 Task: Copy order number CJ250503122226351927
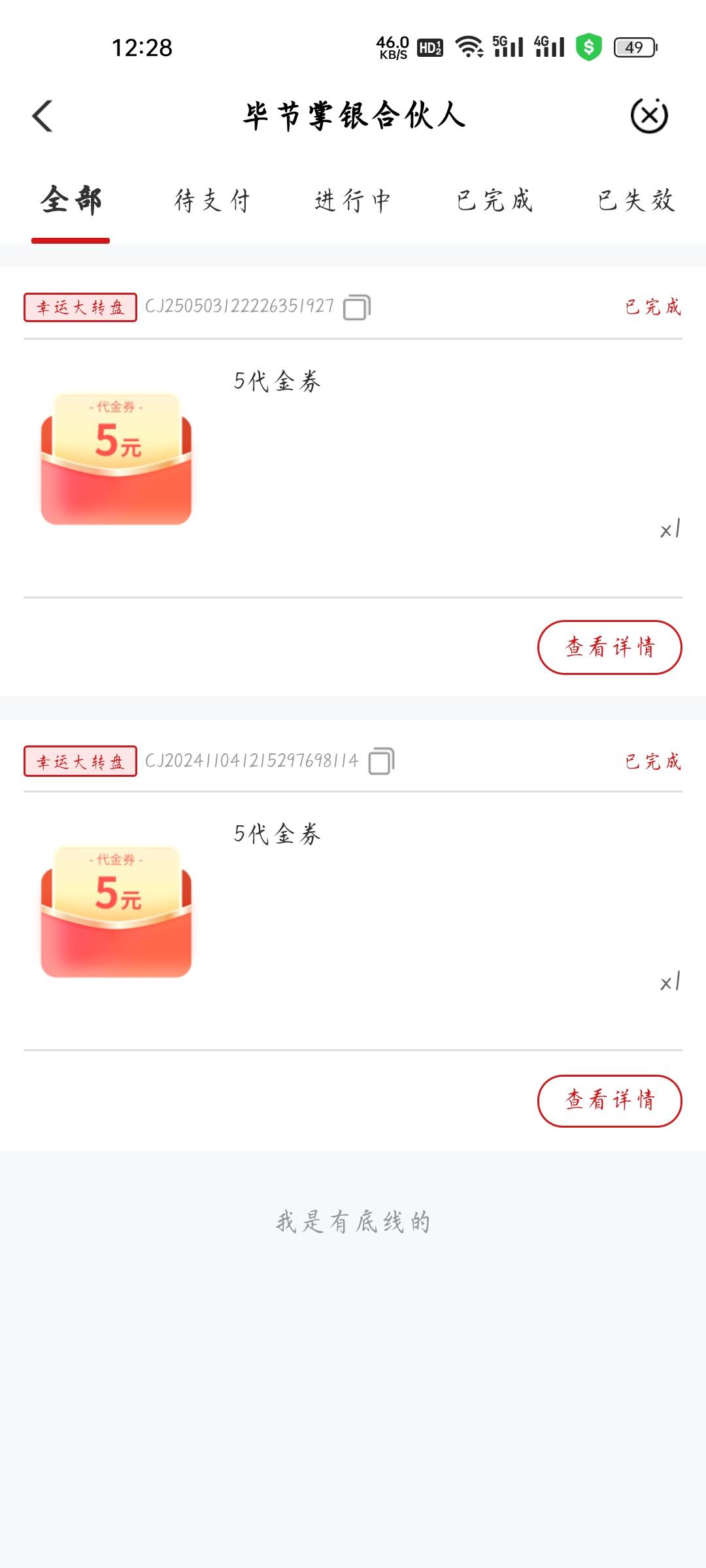click(357, 307)
